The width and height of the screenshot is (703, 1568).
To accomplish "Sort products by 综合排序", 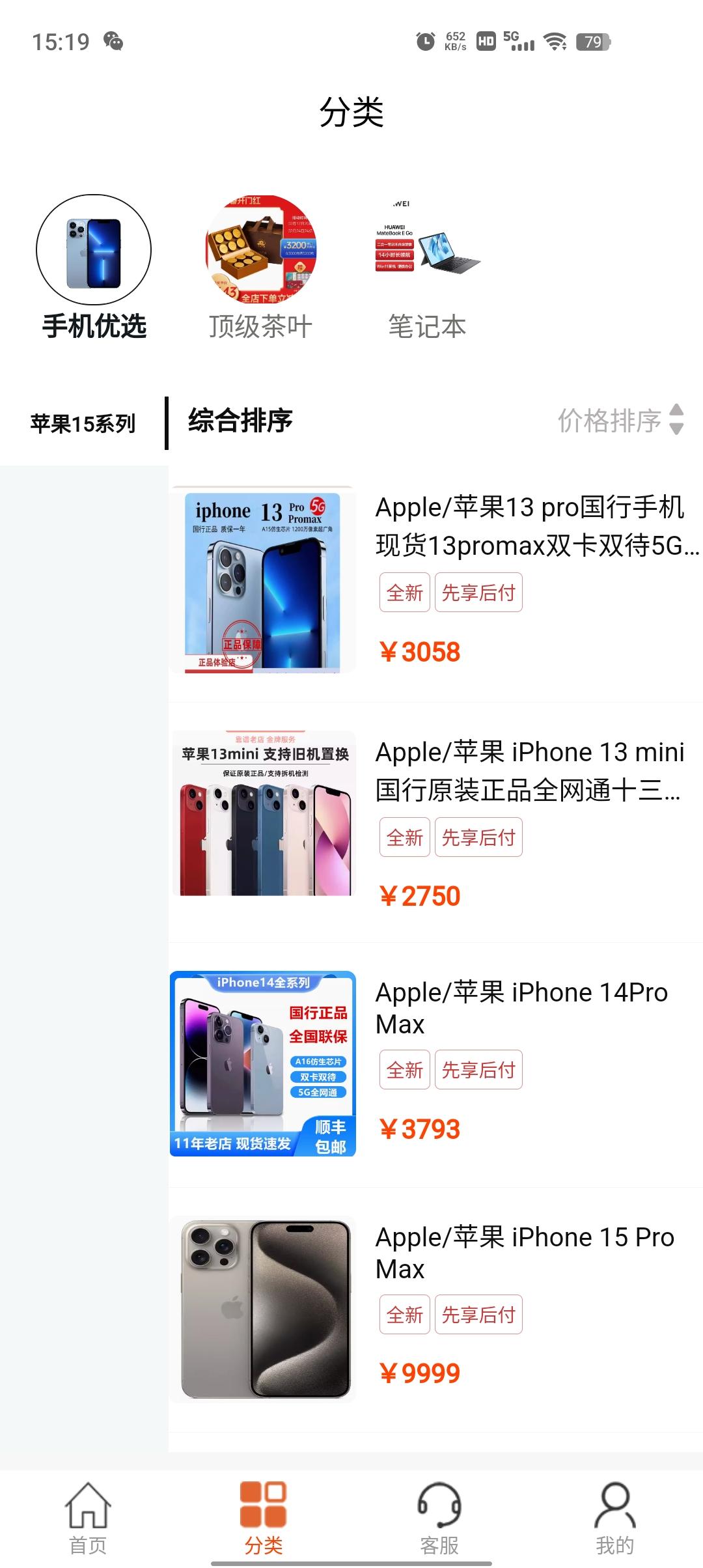I will click(240, 421).
